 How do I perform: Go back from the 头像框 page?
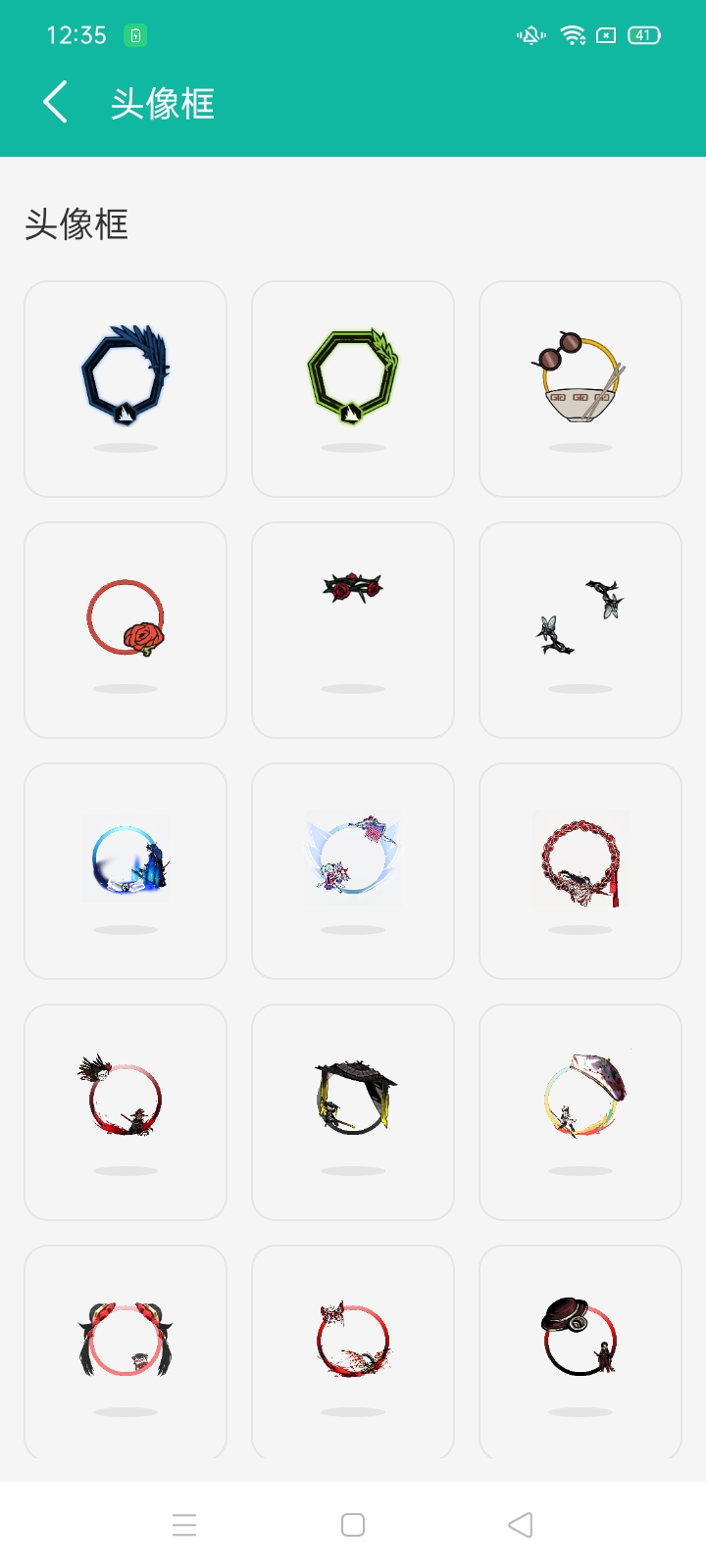tap(56, 102)
